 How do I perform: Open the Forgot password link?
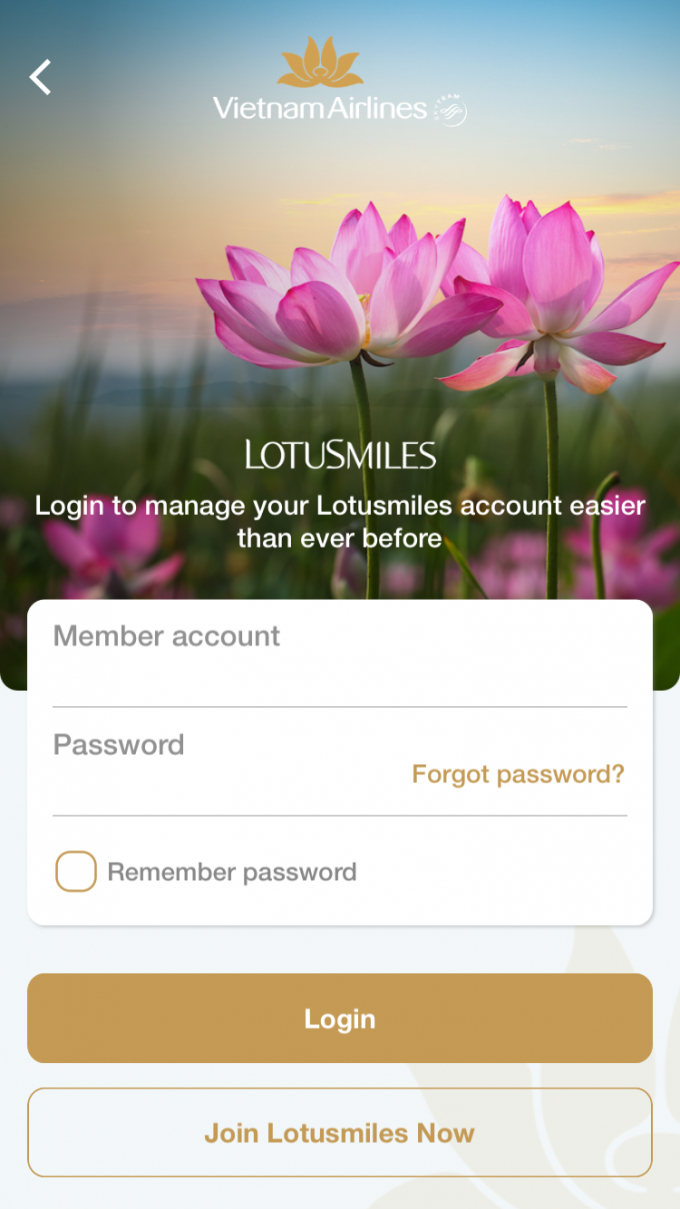pos(517,774)
